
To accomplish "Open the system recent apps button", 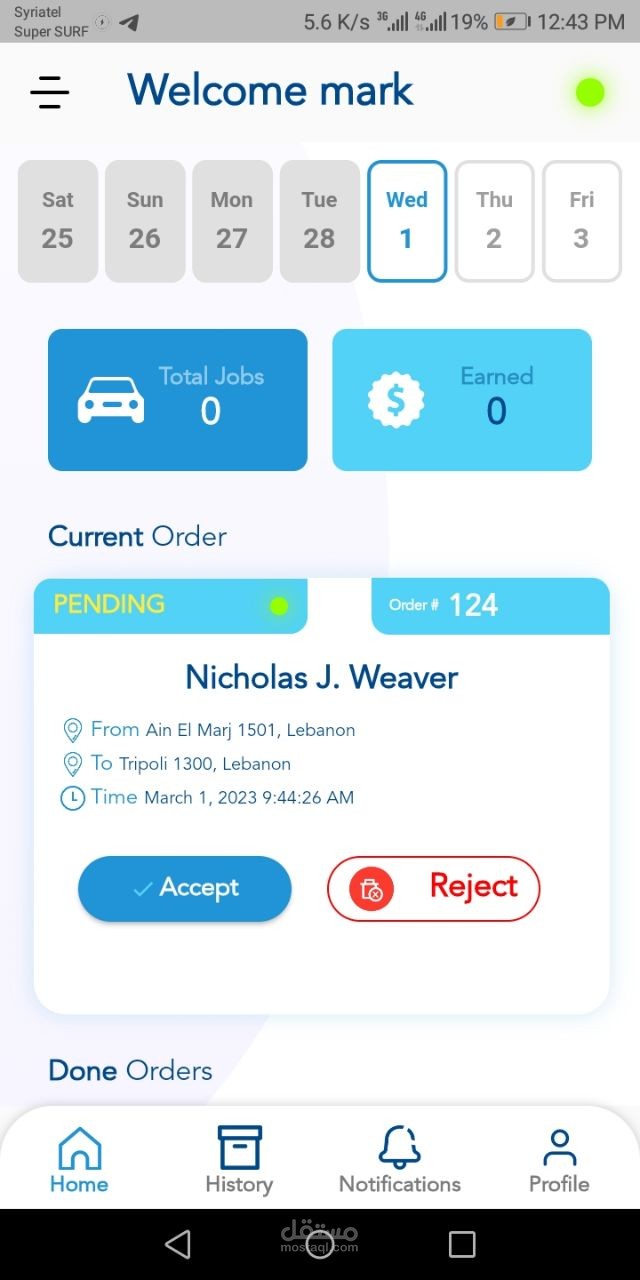I will point(462,1244).
